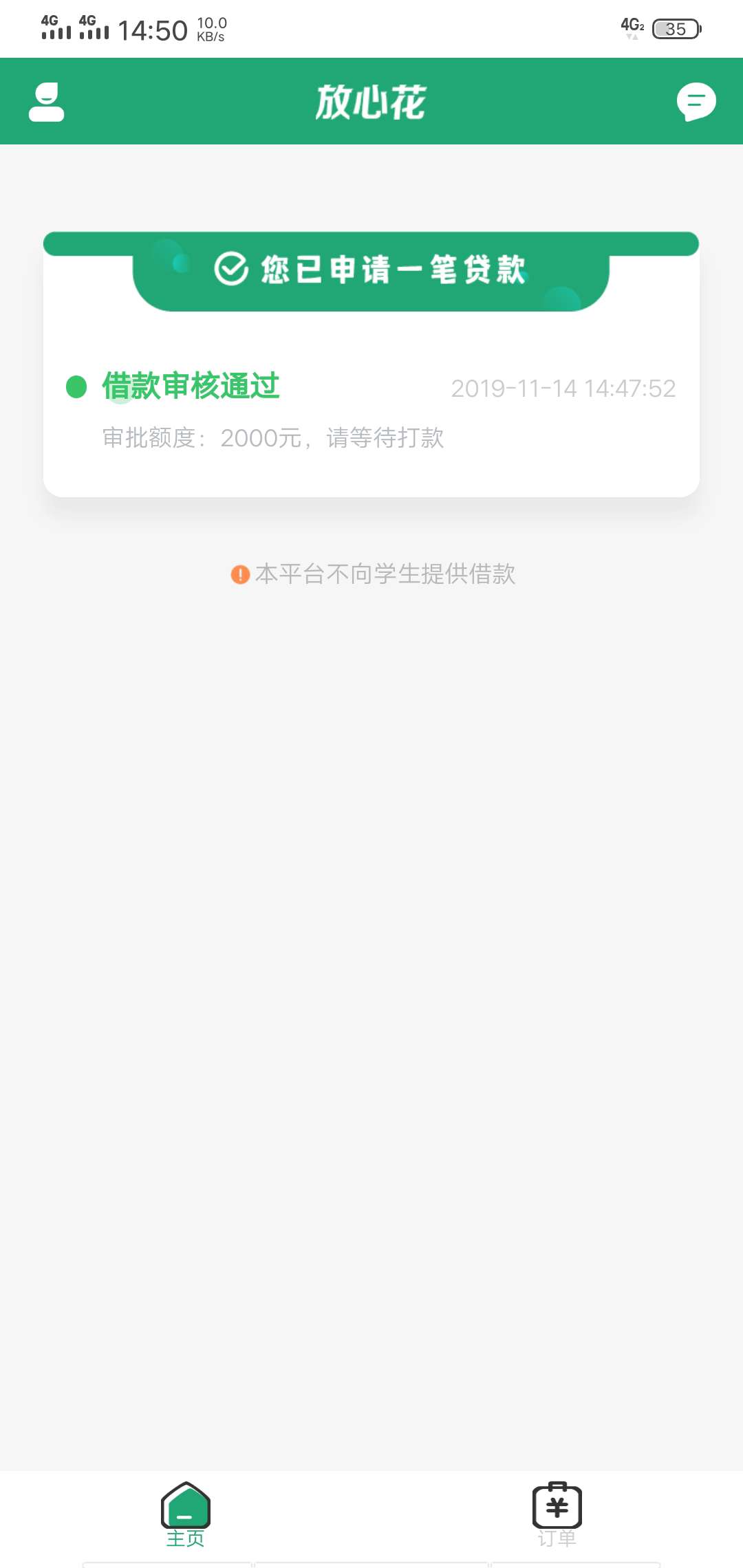Open the approved loan status card

tap(371, 364)
